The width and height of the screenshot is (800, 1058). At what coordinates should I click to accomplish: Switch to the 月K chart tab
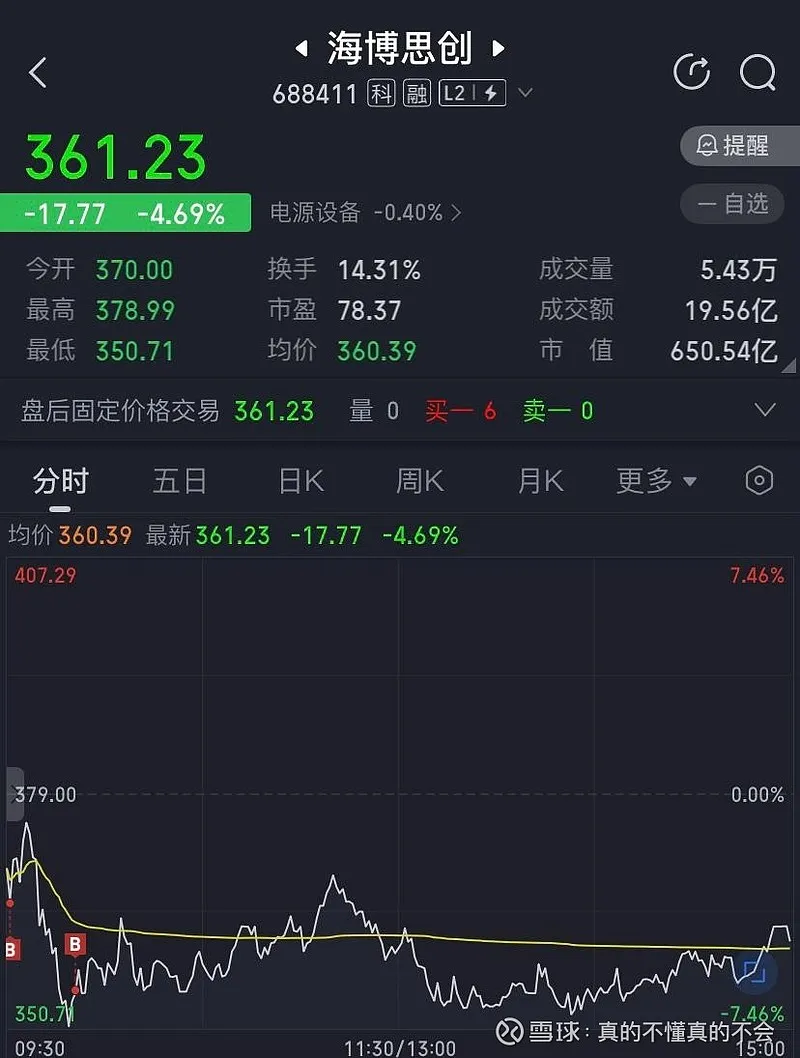point(541,481)
